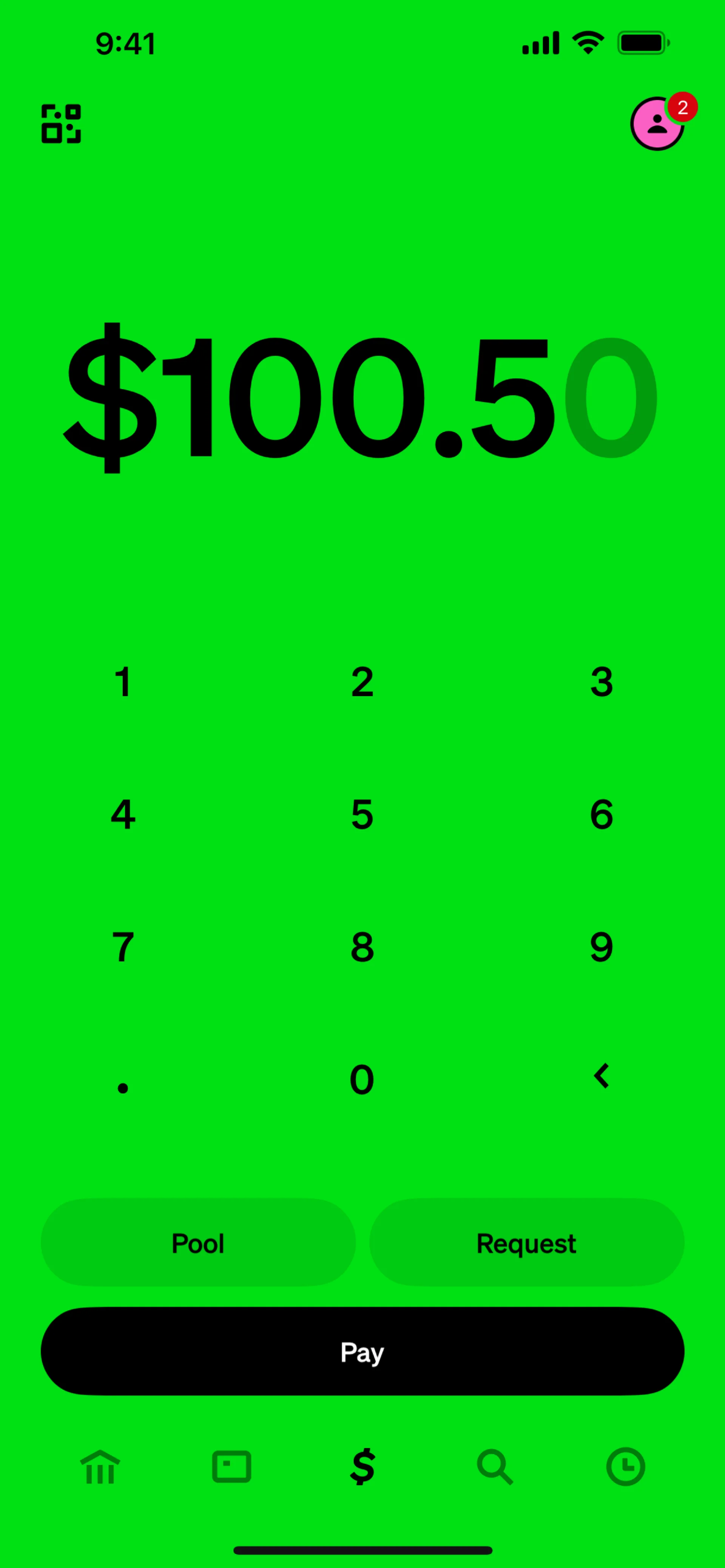725x1568 pixels.
Task: Type the number 2 key
Action: [362, 682]
